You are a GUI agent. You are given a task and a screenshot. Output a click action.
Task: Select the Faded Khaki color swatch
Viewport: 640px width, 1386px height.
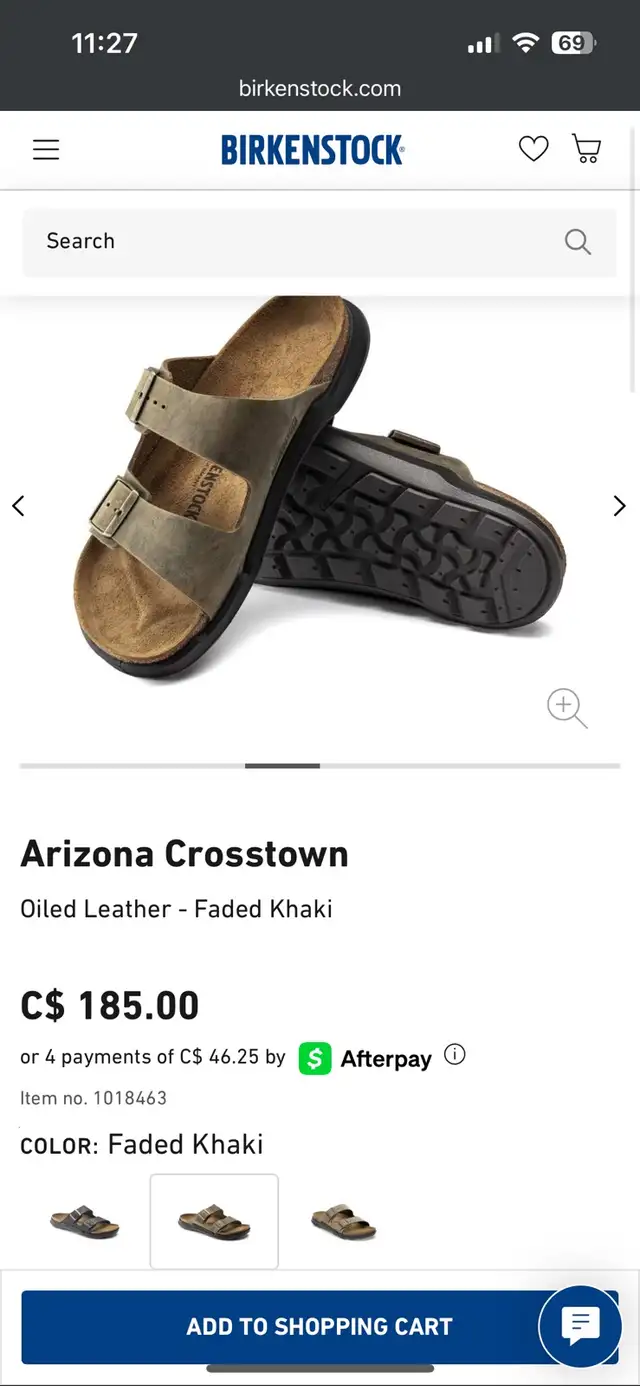[214, 1221]
